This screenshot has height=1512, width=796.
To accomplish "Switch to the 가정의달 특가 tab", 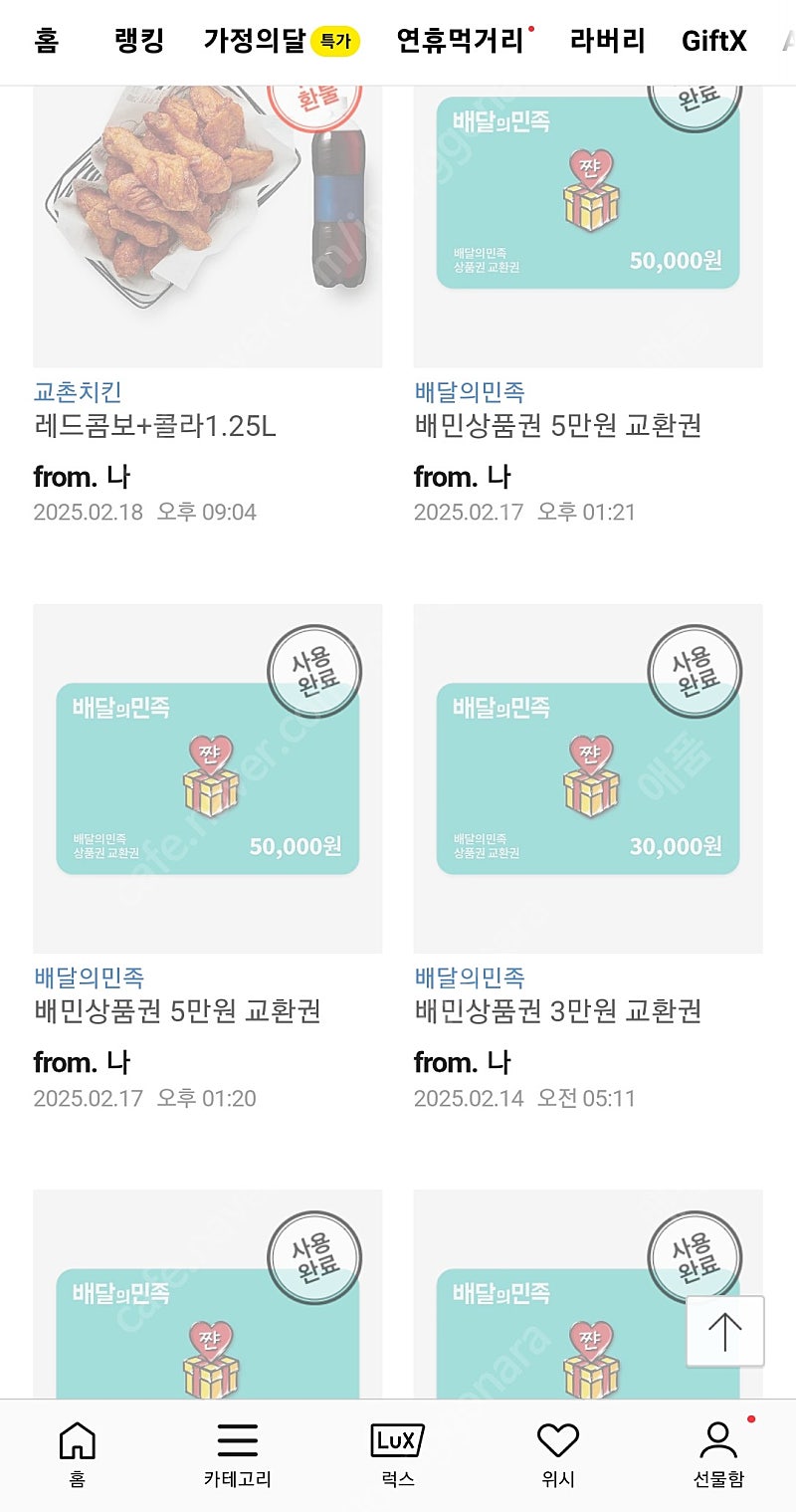I will [x=282, y=42].
